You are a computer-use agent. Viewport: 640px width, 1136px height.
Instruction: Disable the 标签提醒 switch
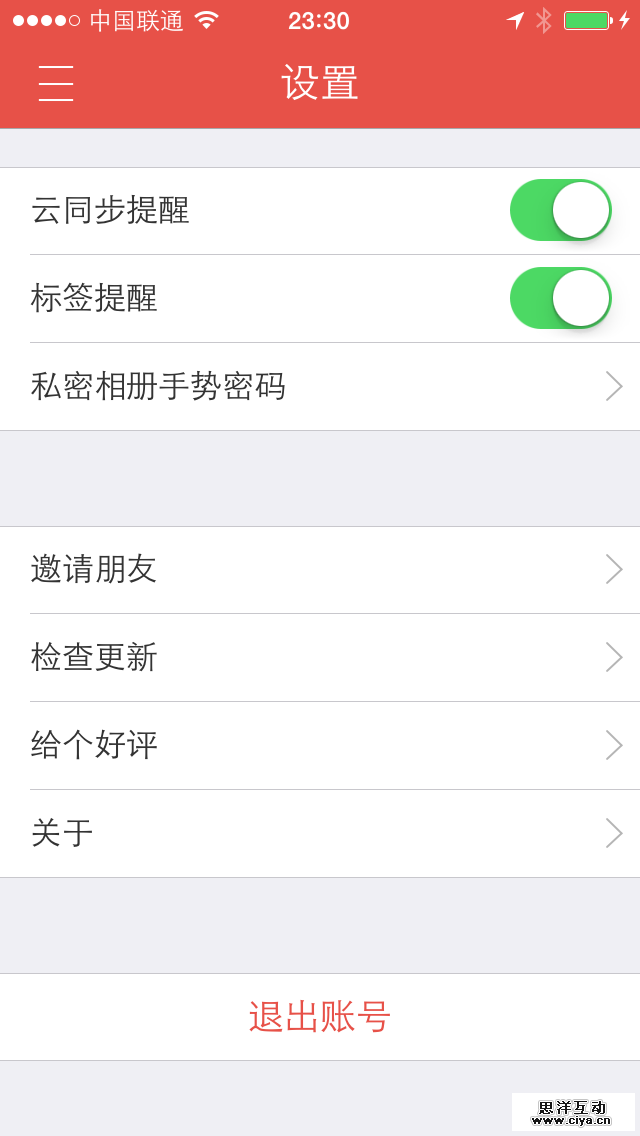[560, 298]
